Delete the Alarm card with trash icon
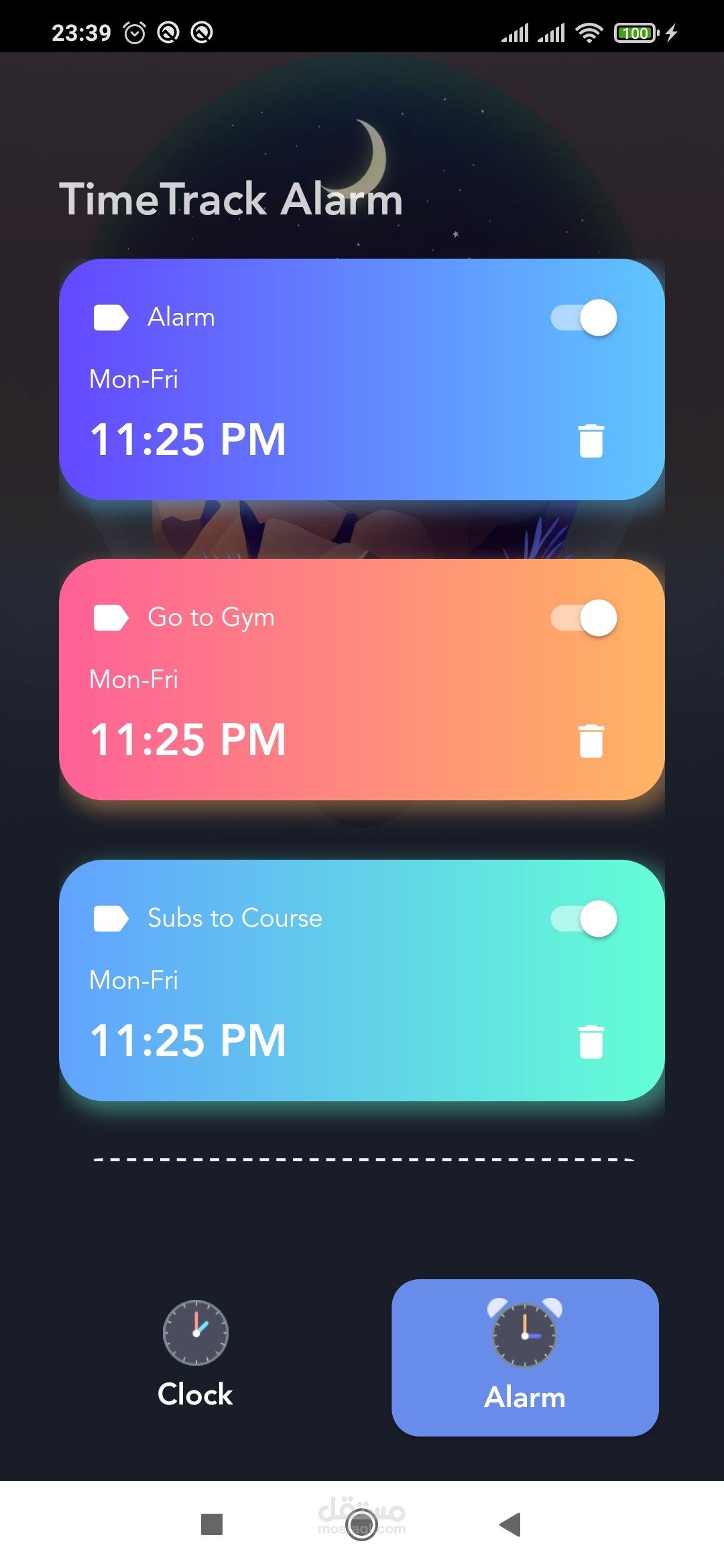 (591, 440)
